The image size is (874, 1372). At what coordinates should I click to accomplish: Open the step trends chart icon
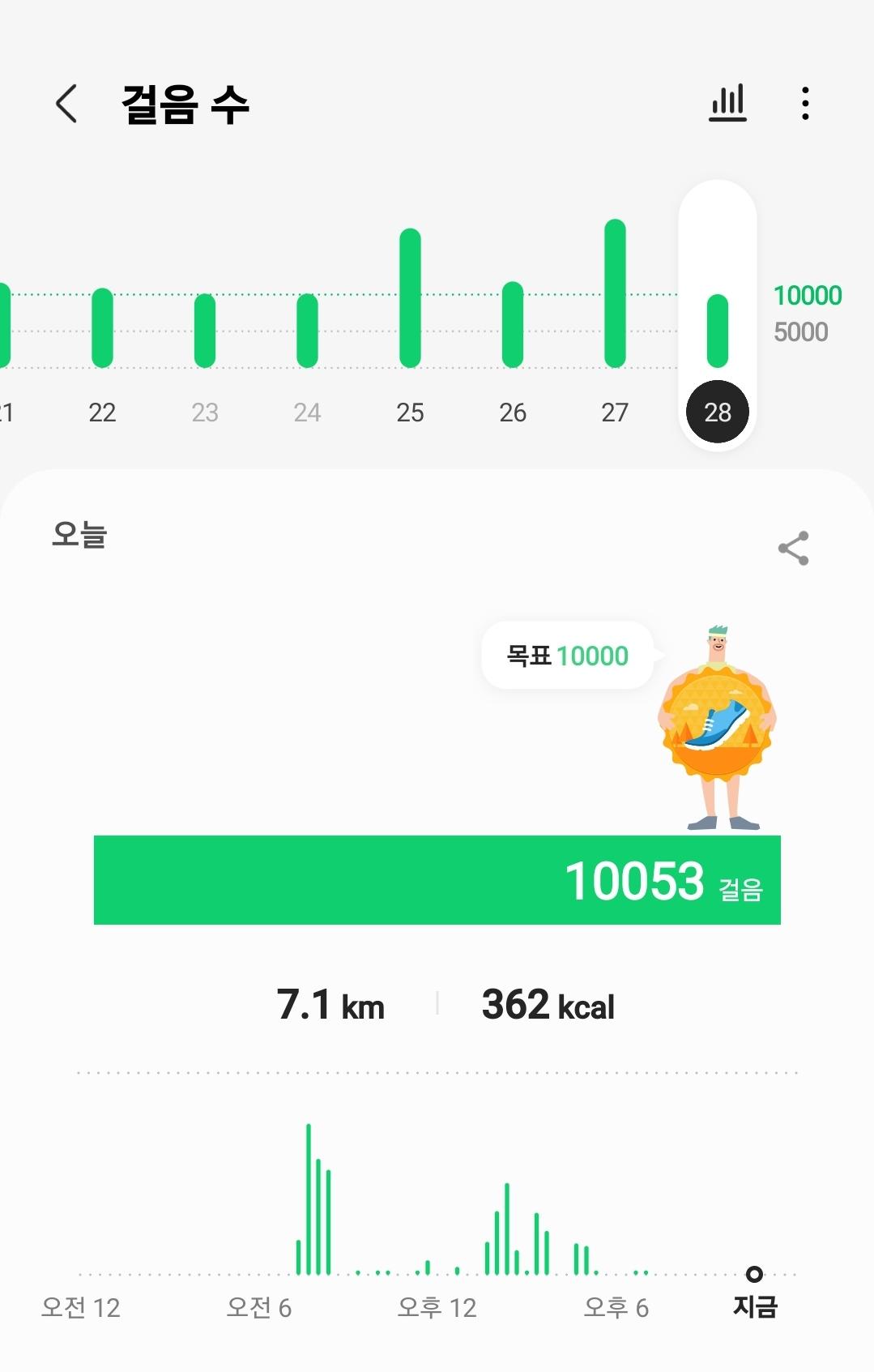point(727,104)
